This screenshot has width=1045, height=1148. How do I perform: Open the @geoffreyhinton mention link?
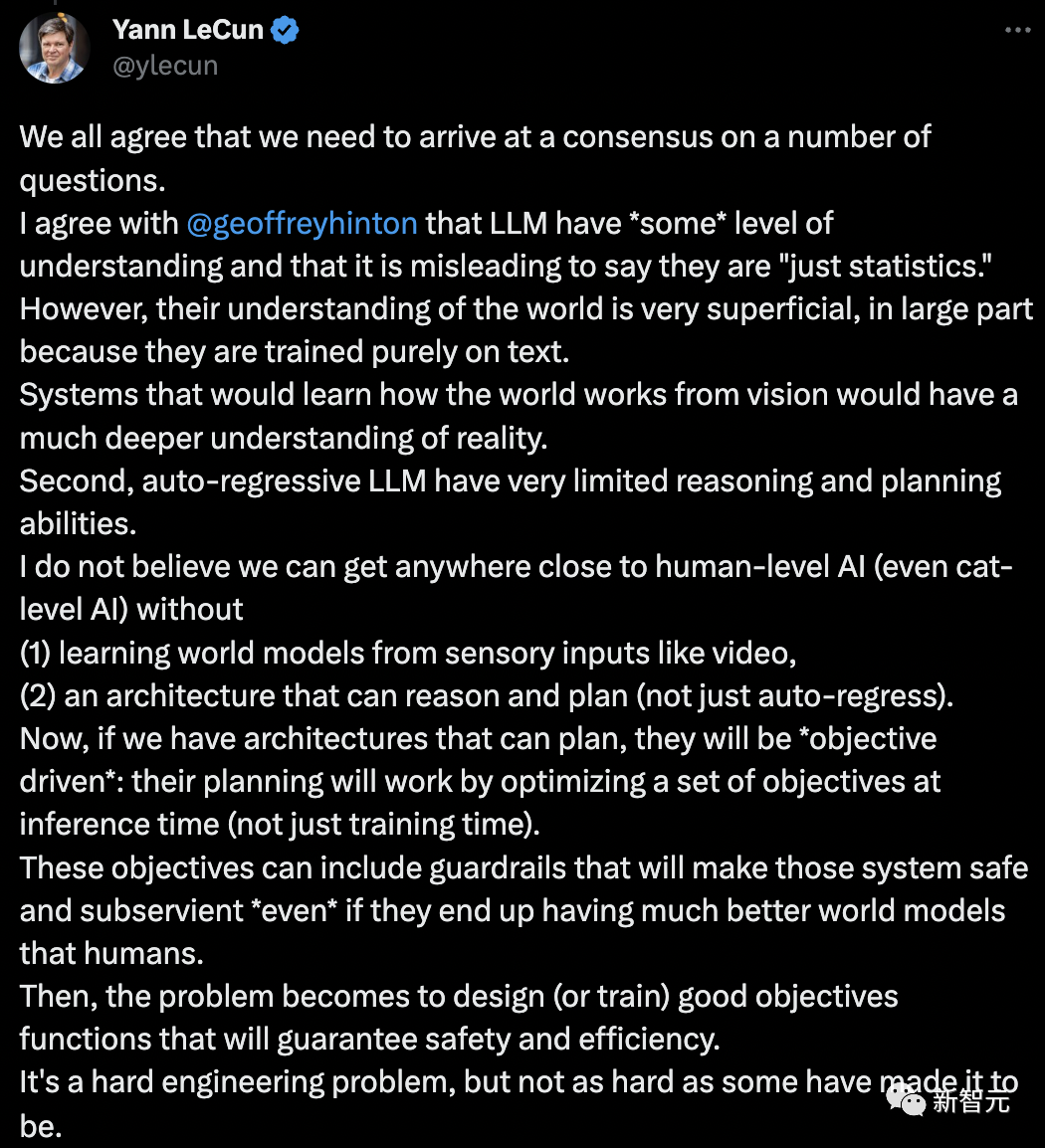coord(302,223)
